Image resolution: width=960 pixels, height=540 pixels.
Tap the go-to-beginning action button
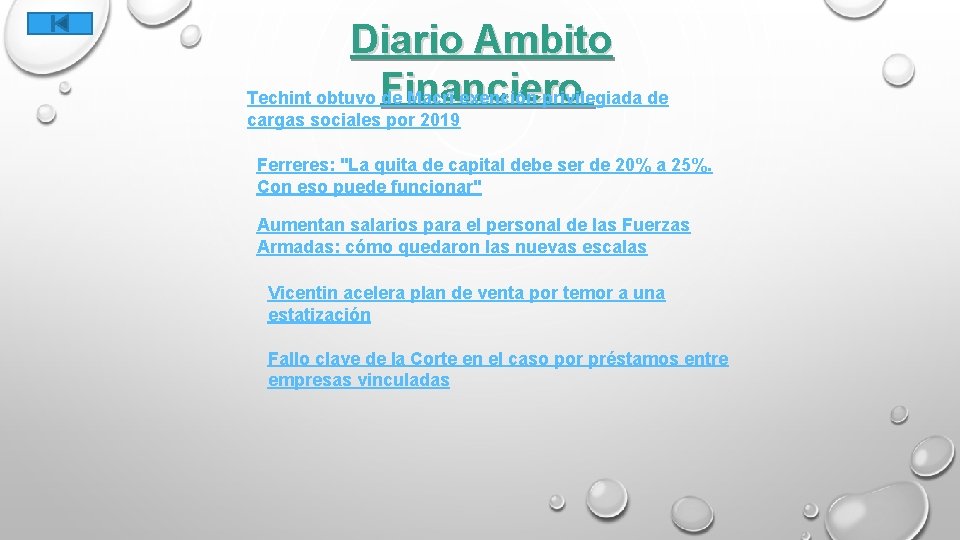tap(59, 23)
